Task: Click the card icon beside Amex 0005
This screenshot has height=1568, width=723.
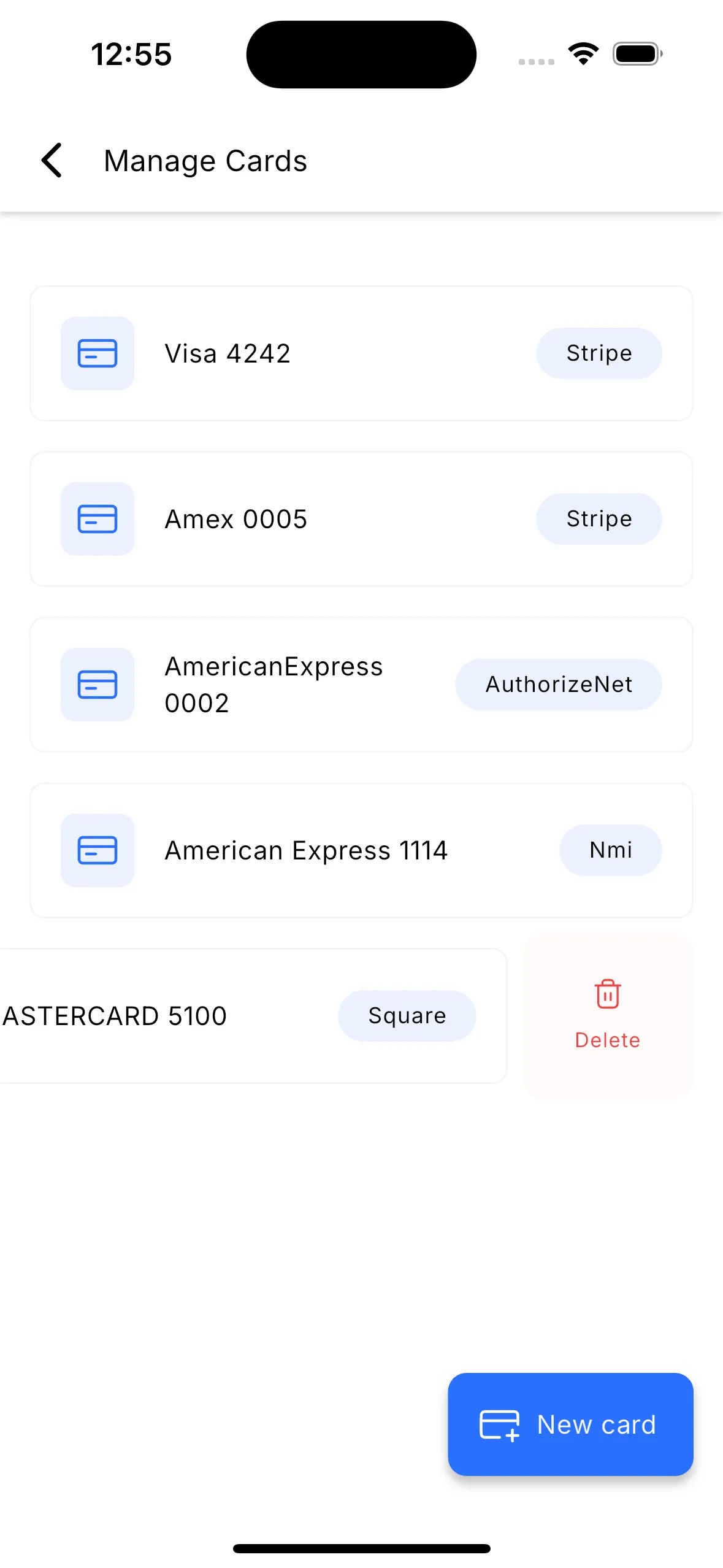Action: pos(97,519)
